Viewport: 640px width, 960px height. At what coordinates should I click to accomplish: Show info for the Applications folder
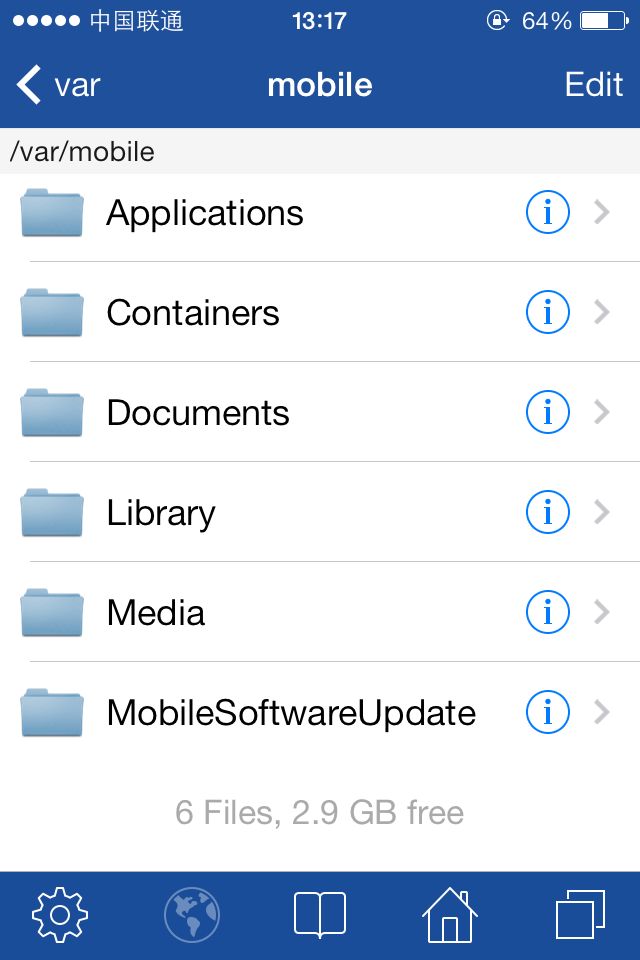tap(547, 212)
